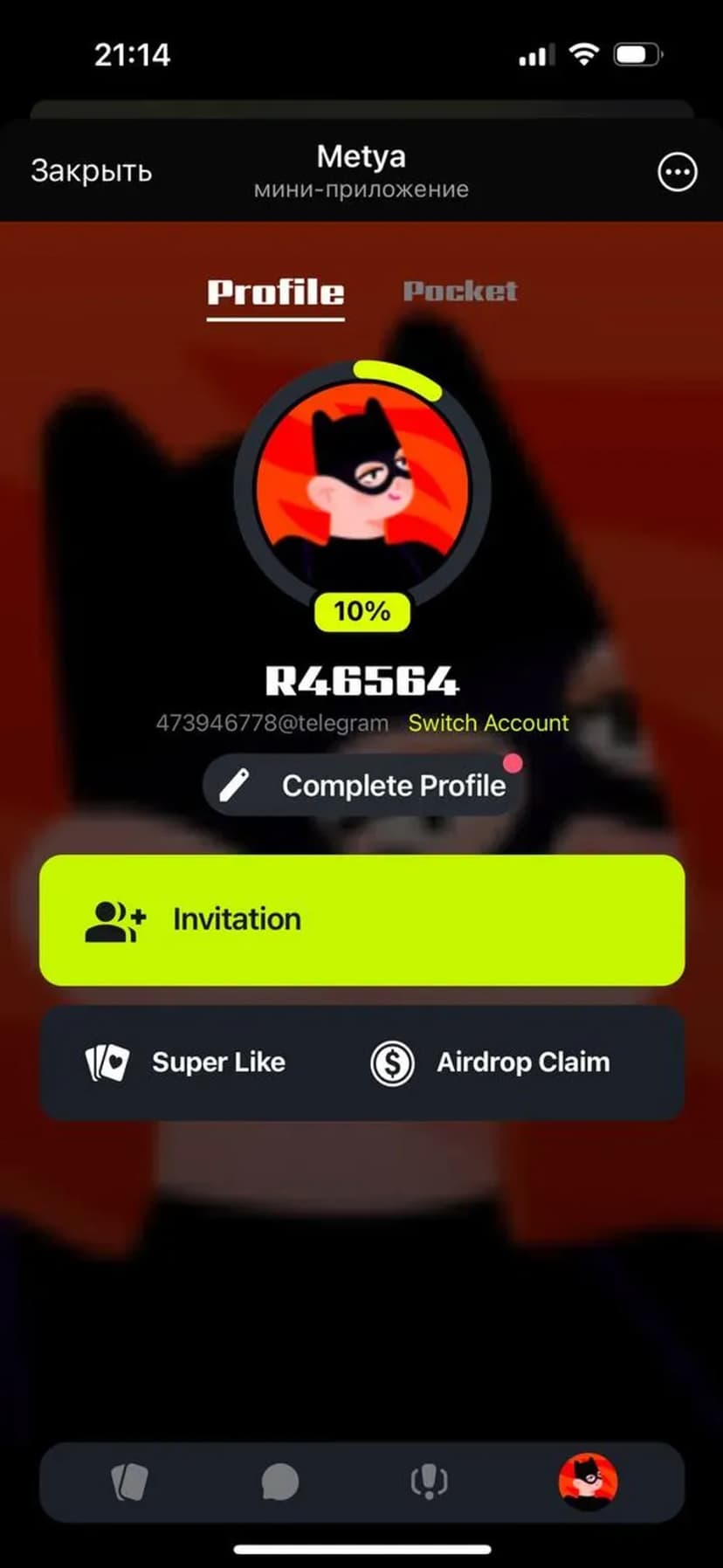723x1568 pixels.
Task: Tap Switch Account link
Action: coord(488,723)
